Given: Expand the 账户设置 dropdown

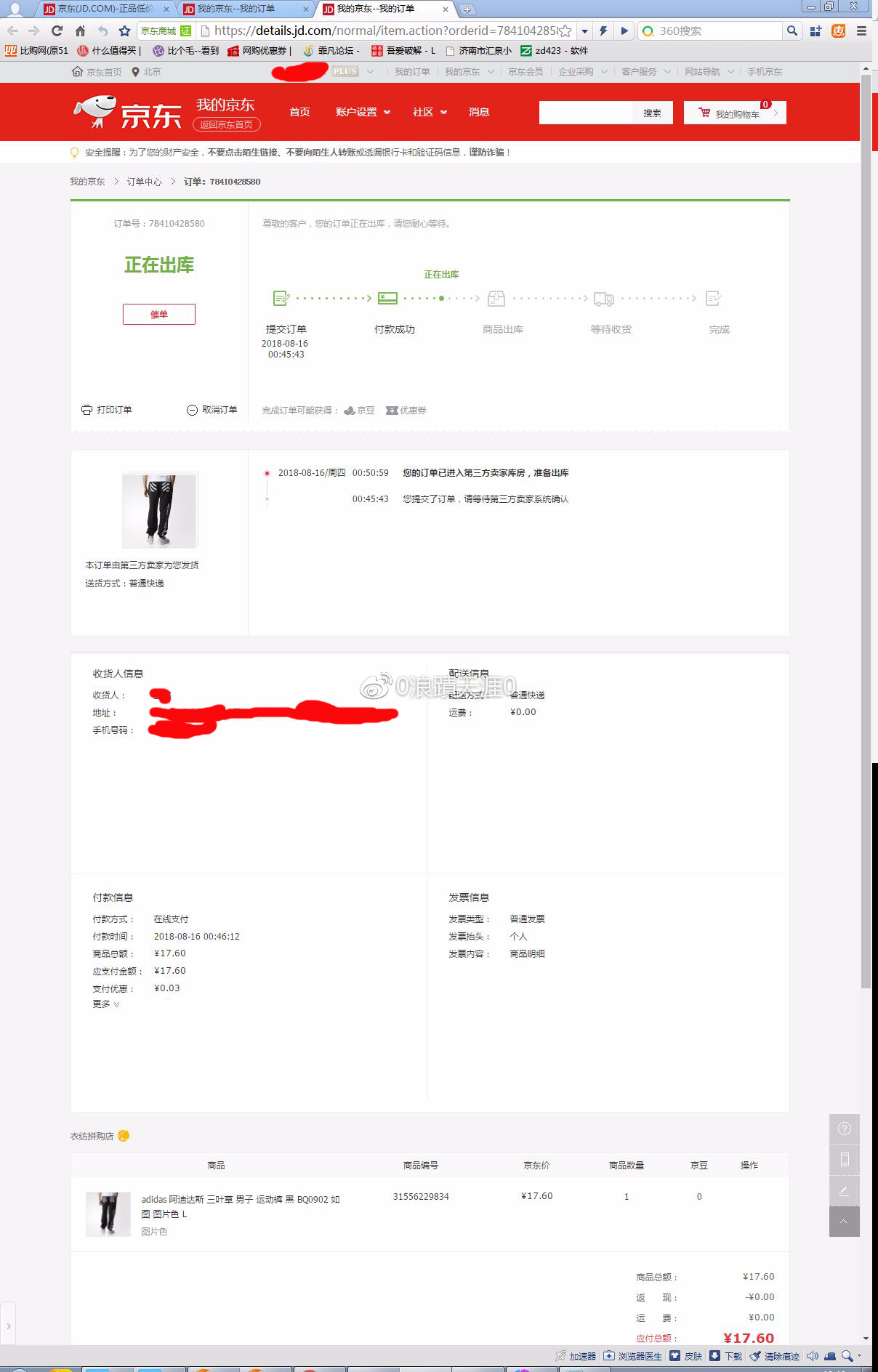Looking at the screenshot, I should [363, 112].
